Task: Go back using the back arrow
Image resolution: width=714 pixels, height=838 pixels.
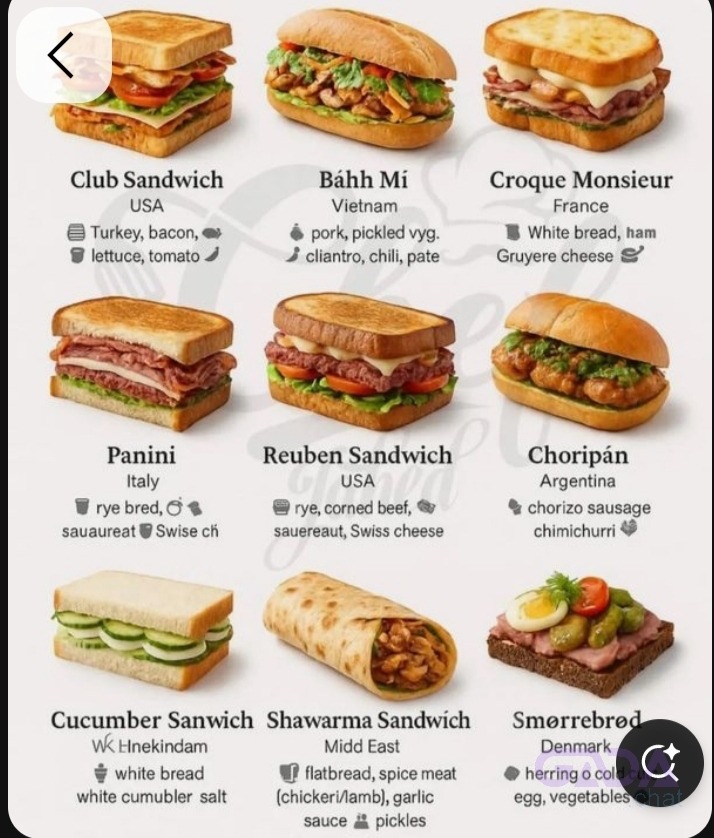Action: [x=60, y=55]
